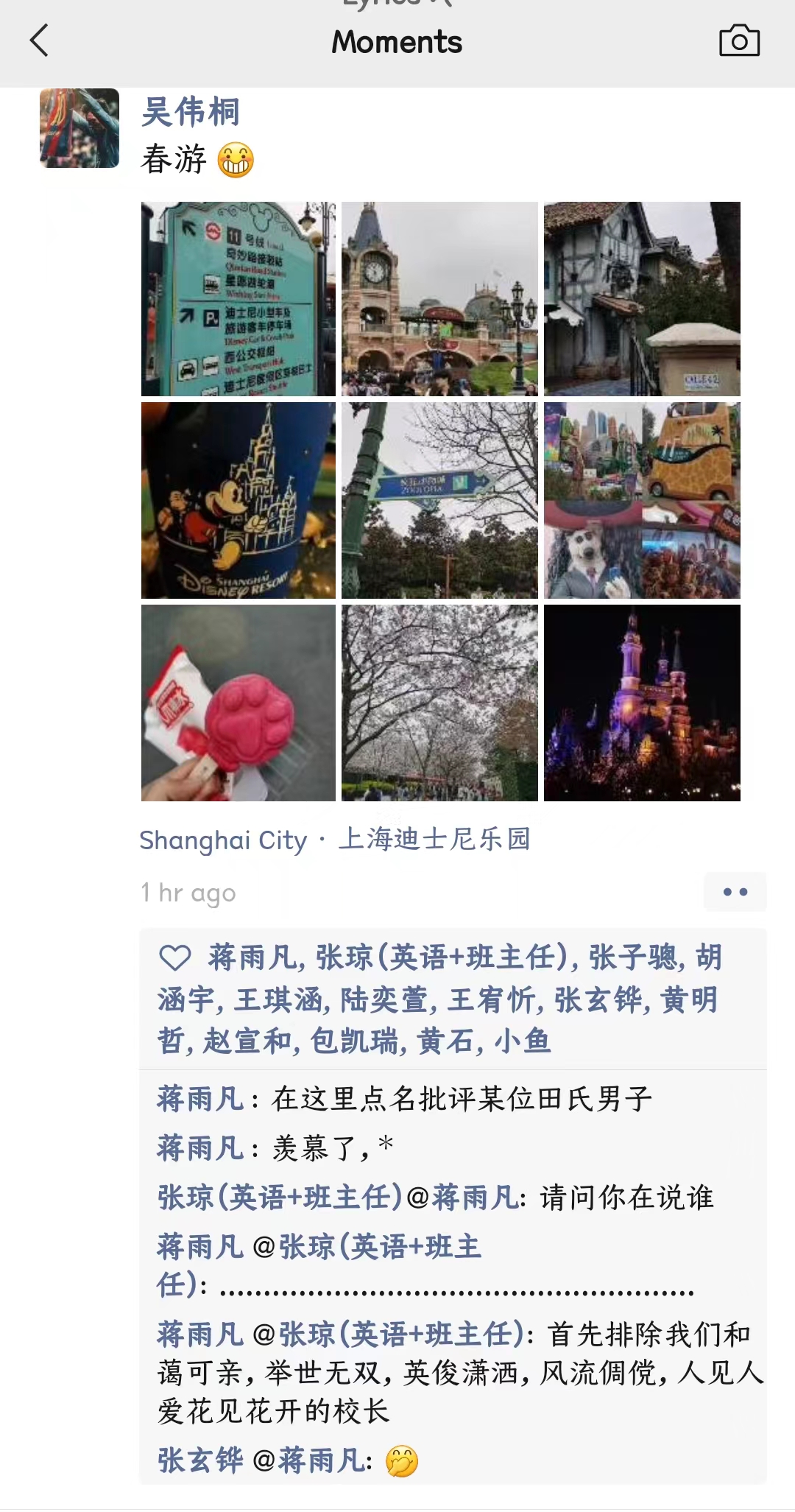Open the Disney direction sign photo
Screen dimensions: 795x1512
click(239, 299)
